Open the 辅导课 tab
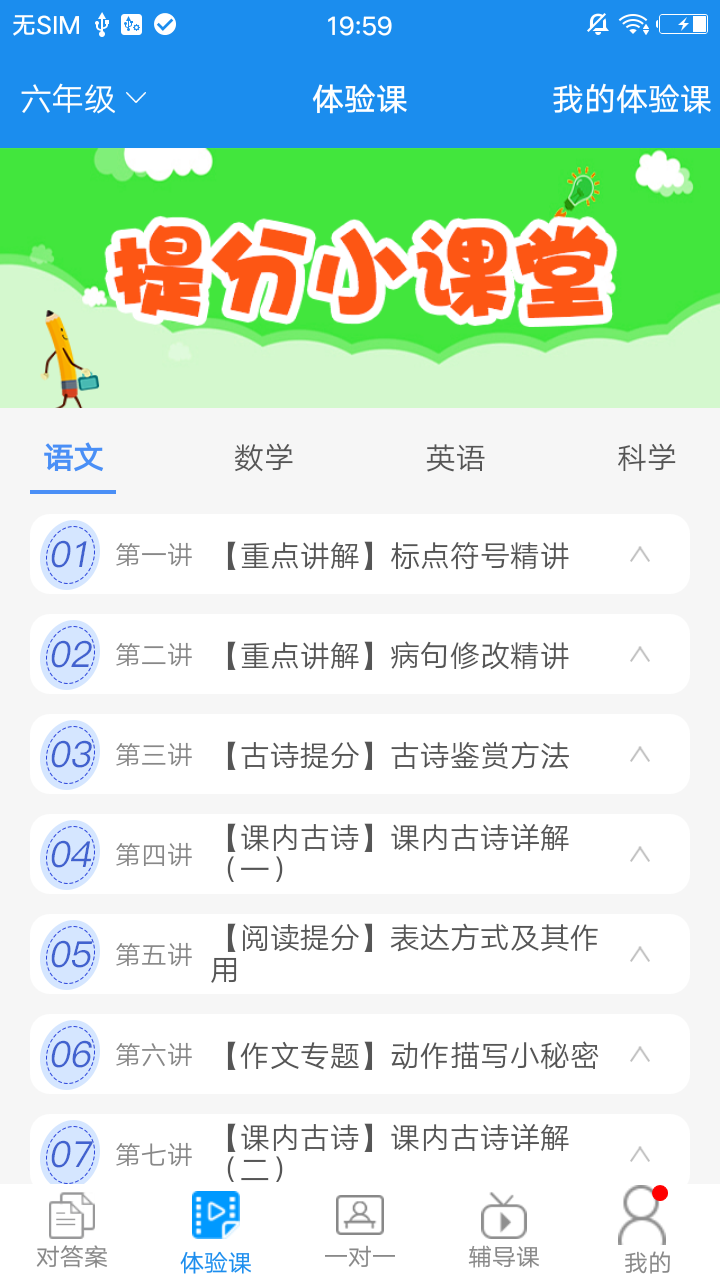The height and width of the screenshot is (1280, 720). [504, 1232]
